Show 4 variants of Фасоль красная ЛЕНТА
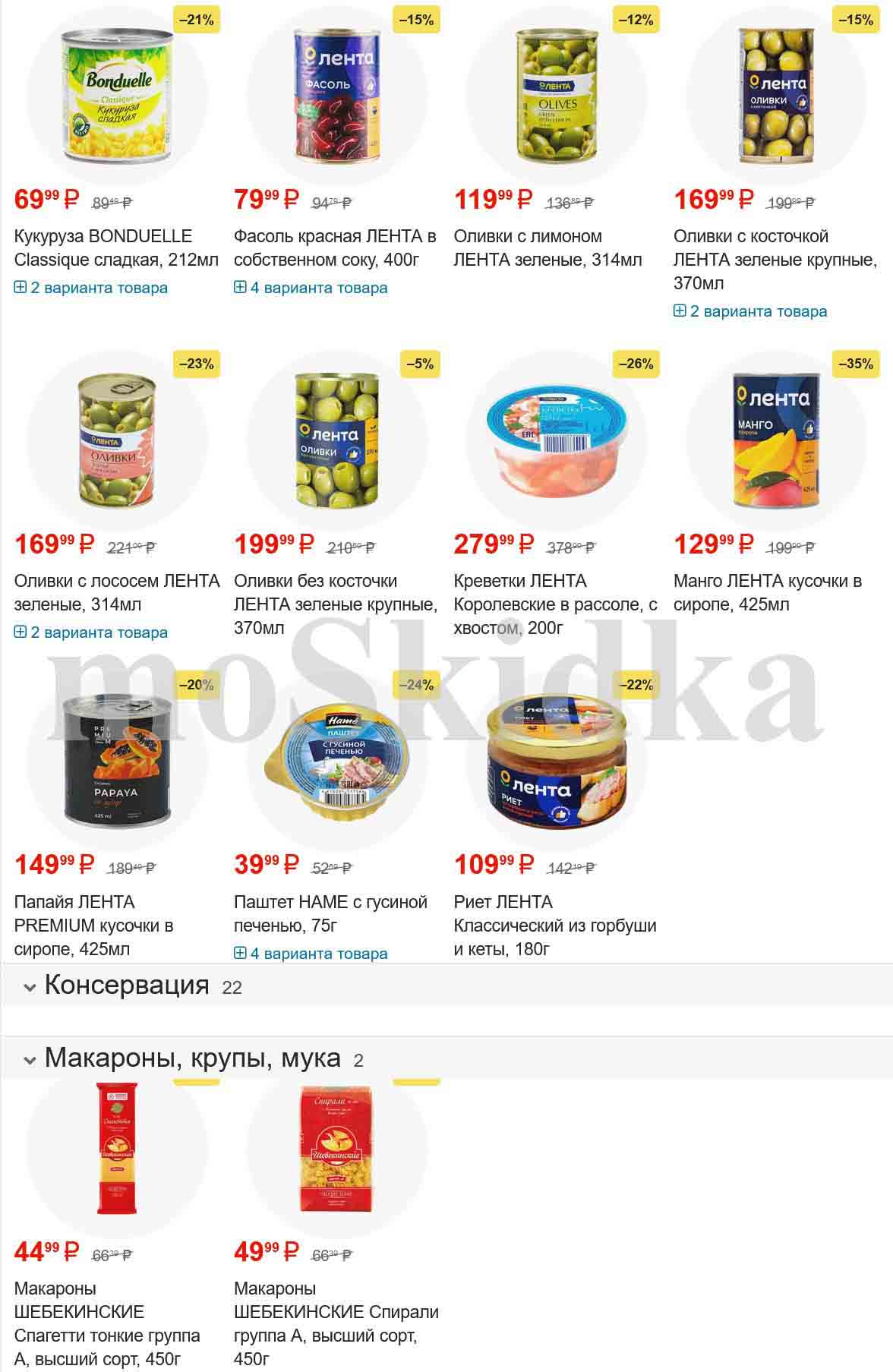The height and width of the screenshot is (1372, 893). tap(311, 288)
